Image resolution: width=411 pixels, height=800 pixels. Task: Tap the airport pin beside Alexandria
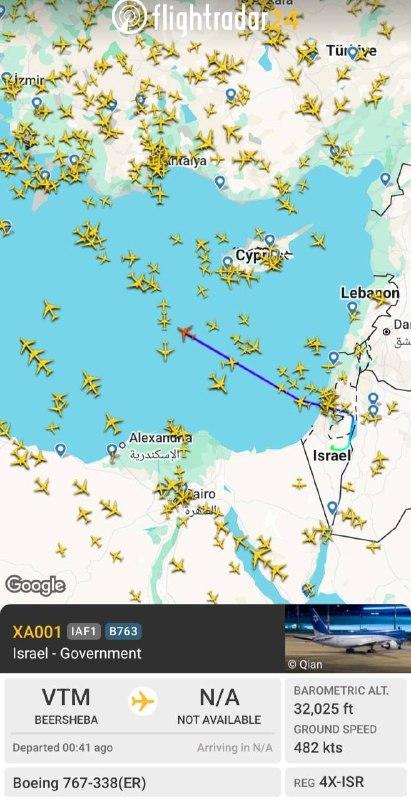click(112, 450)
